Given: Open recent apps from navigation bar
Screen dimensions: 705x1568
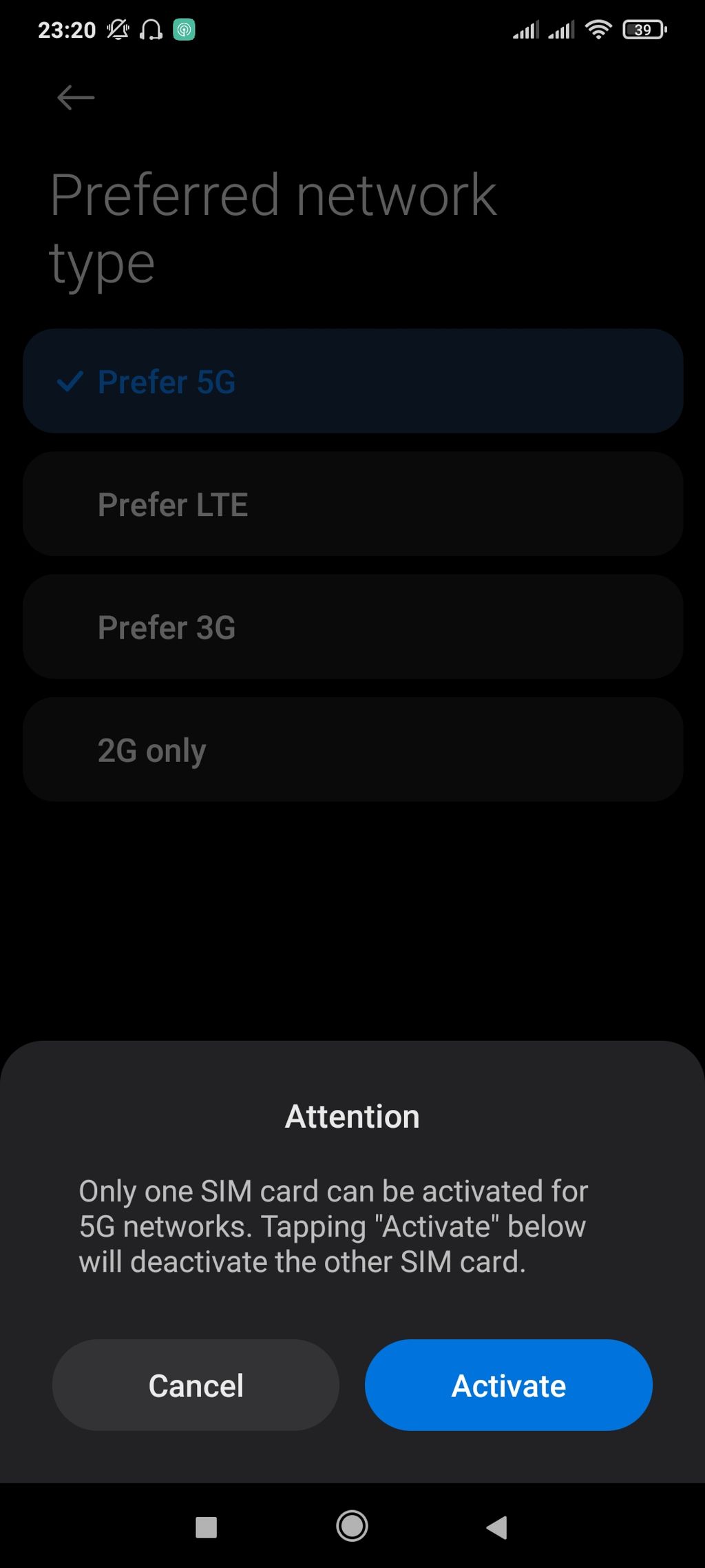Looking at the screenshot, I should 206,1527.
